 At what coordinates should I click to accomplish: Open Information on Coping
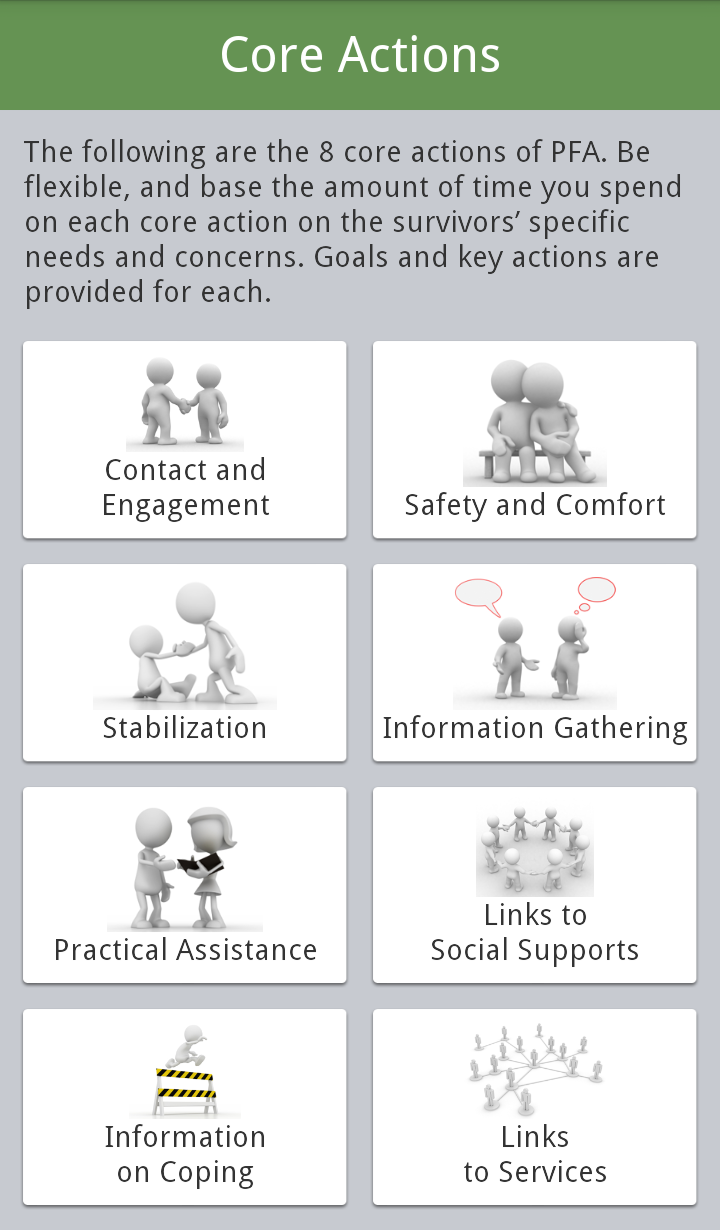tap(185, 1107)
